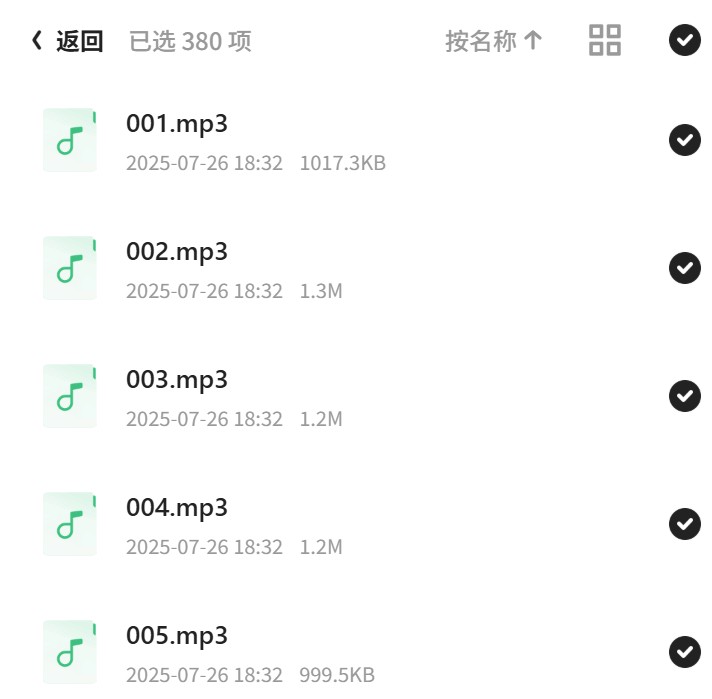Switch to grid view layout
This screenshot has width=712, height=699.
pos(604,40)
